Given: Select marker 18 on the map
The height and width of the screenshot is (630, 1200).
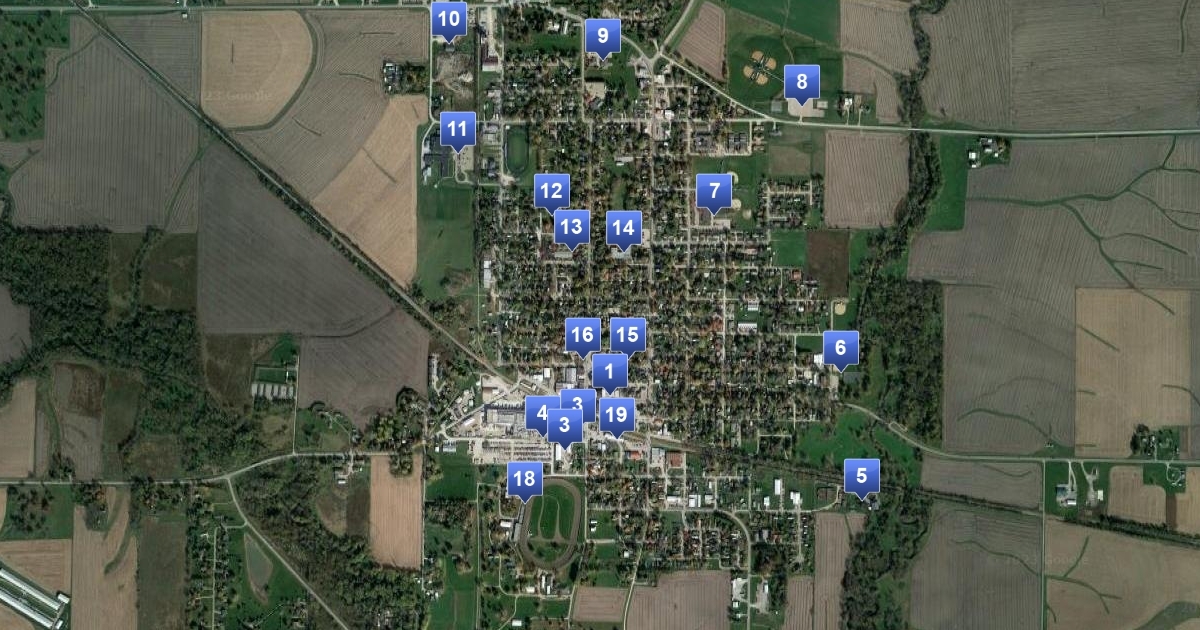Looking at the screenshot, I should coord(524,479).
